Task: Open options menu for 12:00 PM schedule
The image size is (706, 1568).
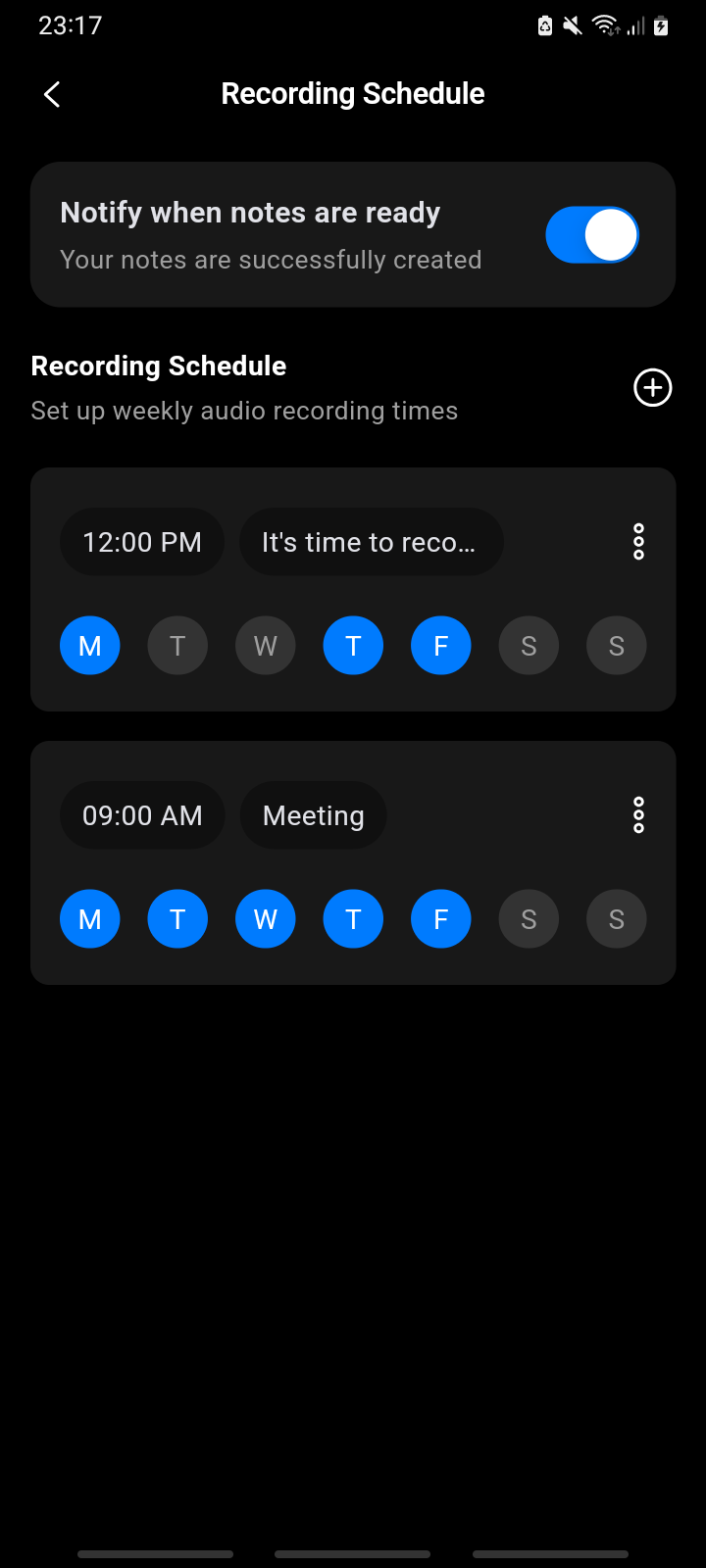Action: 638,542
